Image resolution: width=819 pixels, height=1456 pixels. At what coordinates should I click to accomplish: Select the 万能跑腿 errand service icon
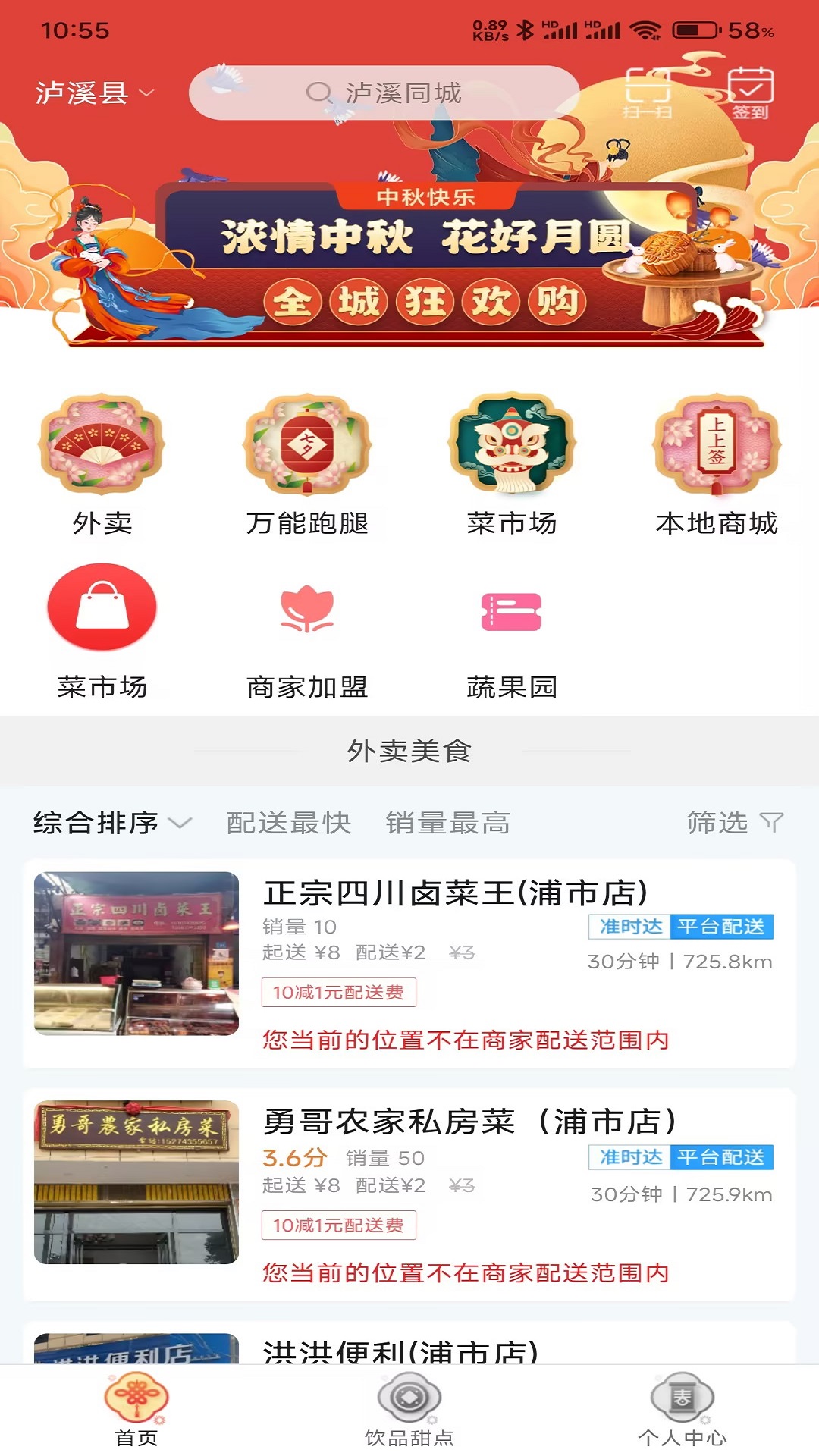click(x=306, y=447)
